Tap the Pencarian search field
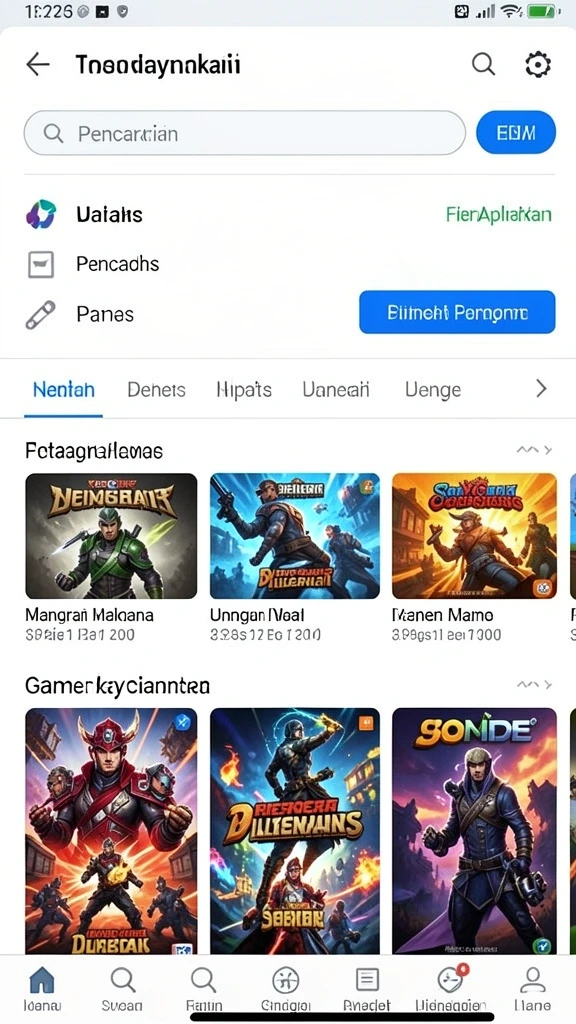The image size is (576, 1024). (x=244, y=133)
